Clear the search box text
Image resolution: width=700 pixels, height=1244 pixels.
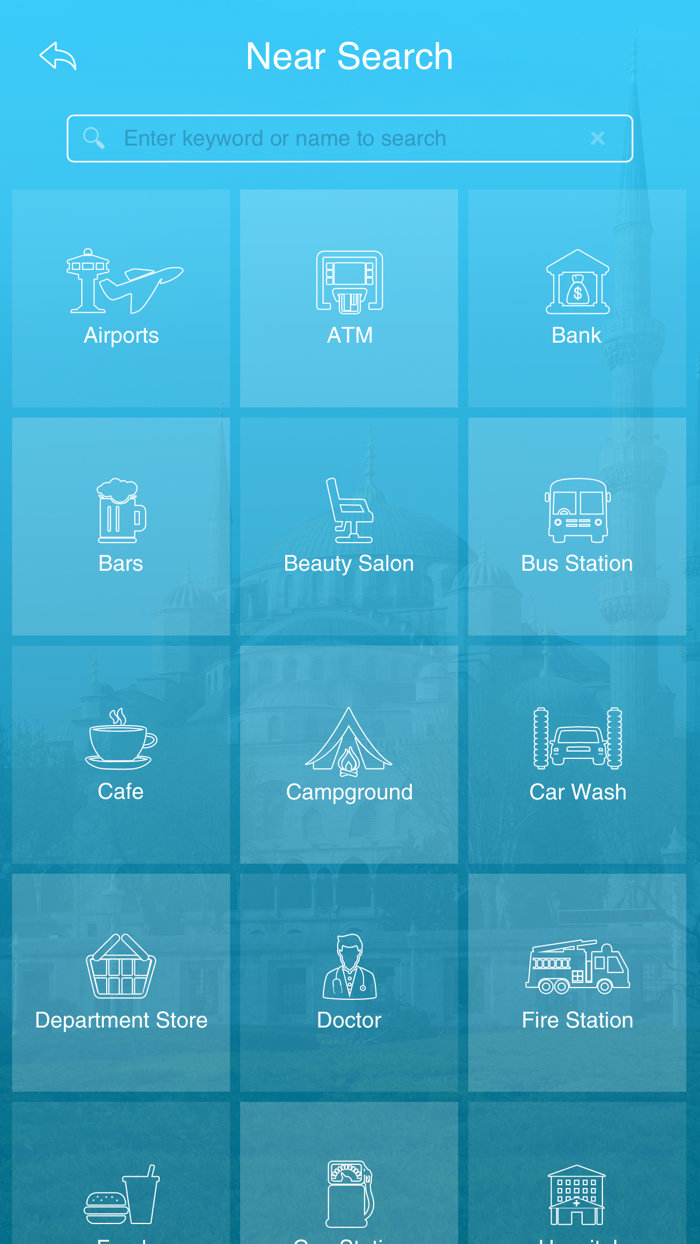[x=597, y=138]
